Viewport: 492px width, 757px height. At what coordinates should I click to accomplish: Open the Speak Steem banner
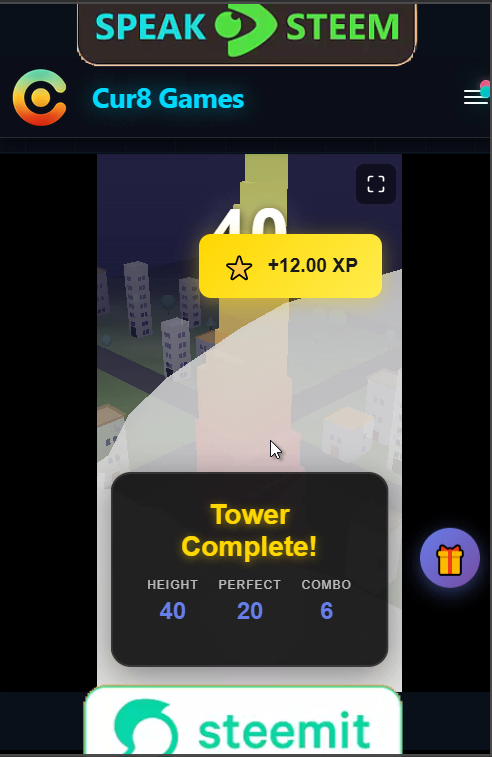coord(247,32)
